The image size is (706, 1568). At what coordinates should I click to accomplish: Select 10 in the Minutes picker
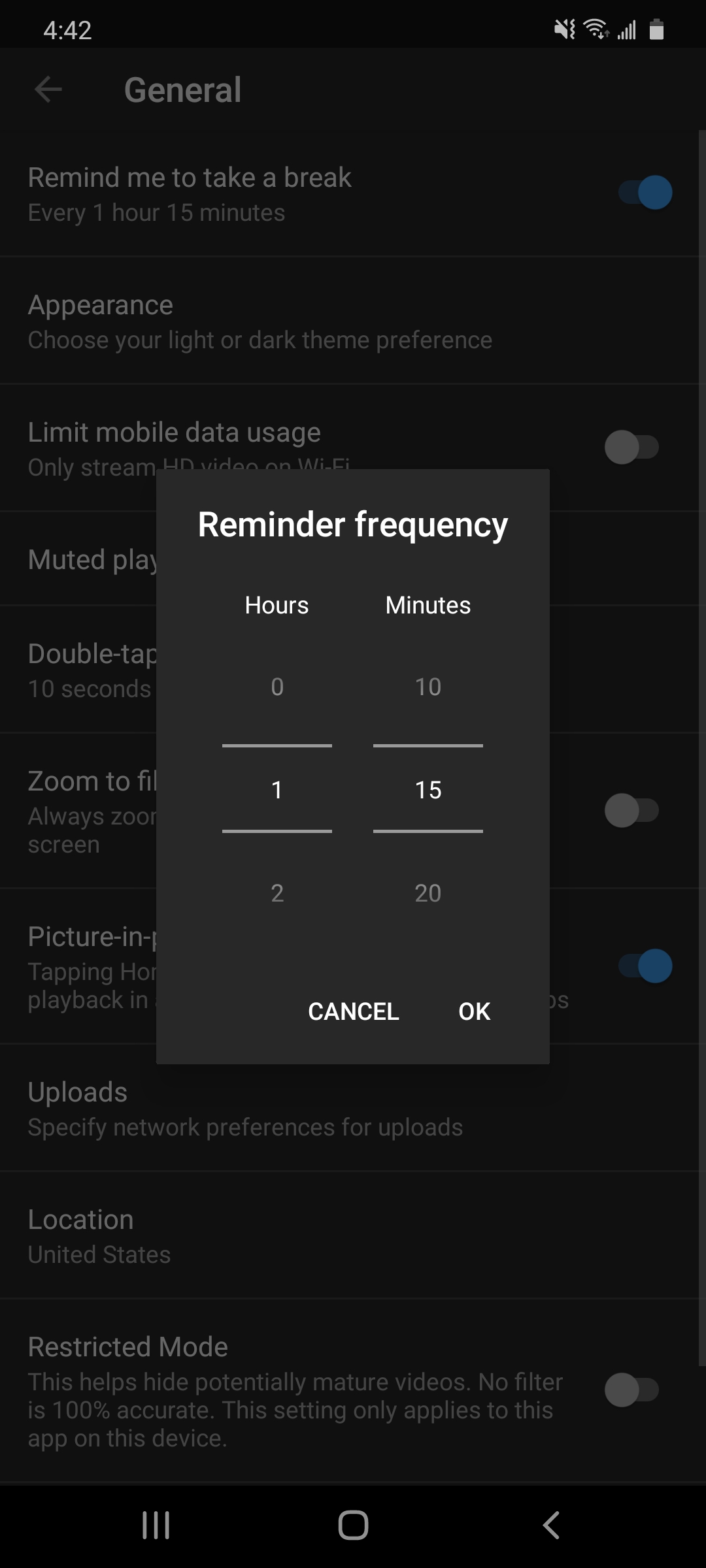[x=428, y=687]
